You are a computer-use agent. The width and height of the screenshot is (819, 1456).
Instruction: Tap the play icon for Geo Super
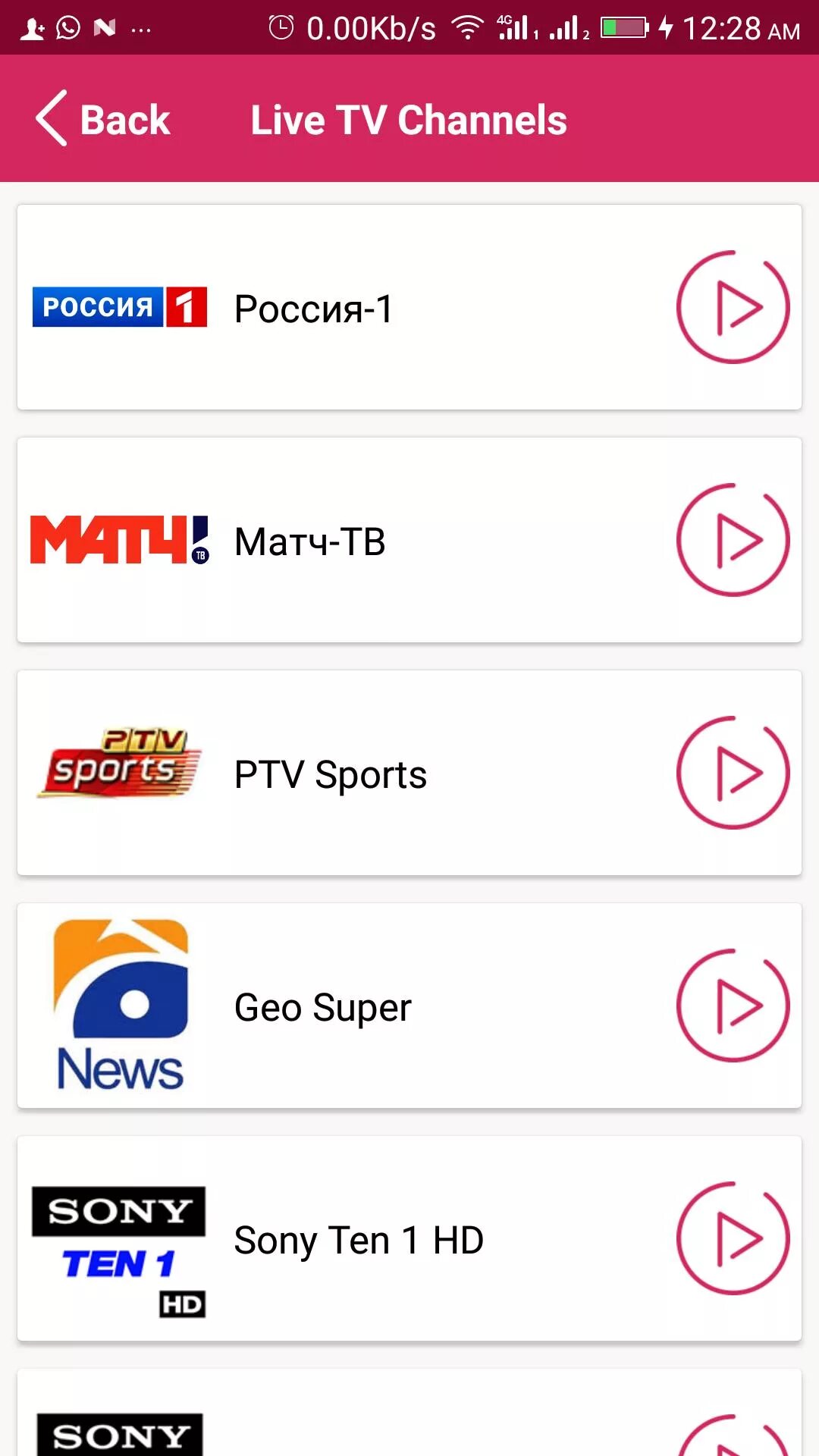tap(733, 1006)
